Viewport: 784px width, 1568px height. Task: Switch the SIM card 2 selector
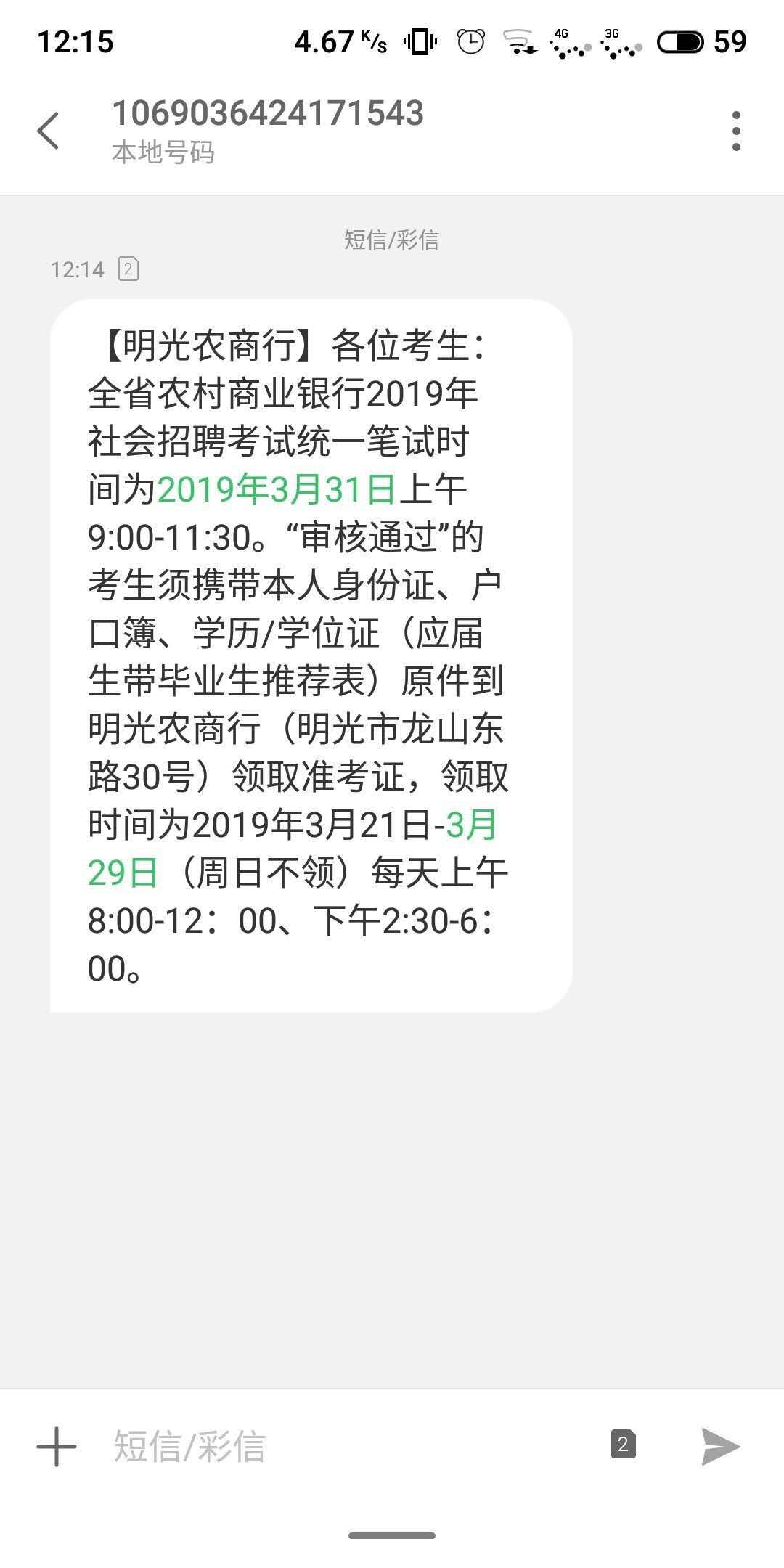tap(623, 1445)
